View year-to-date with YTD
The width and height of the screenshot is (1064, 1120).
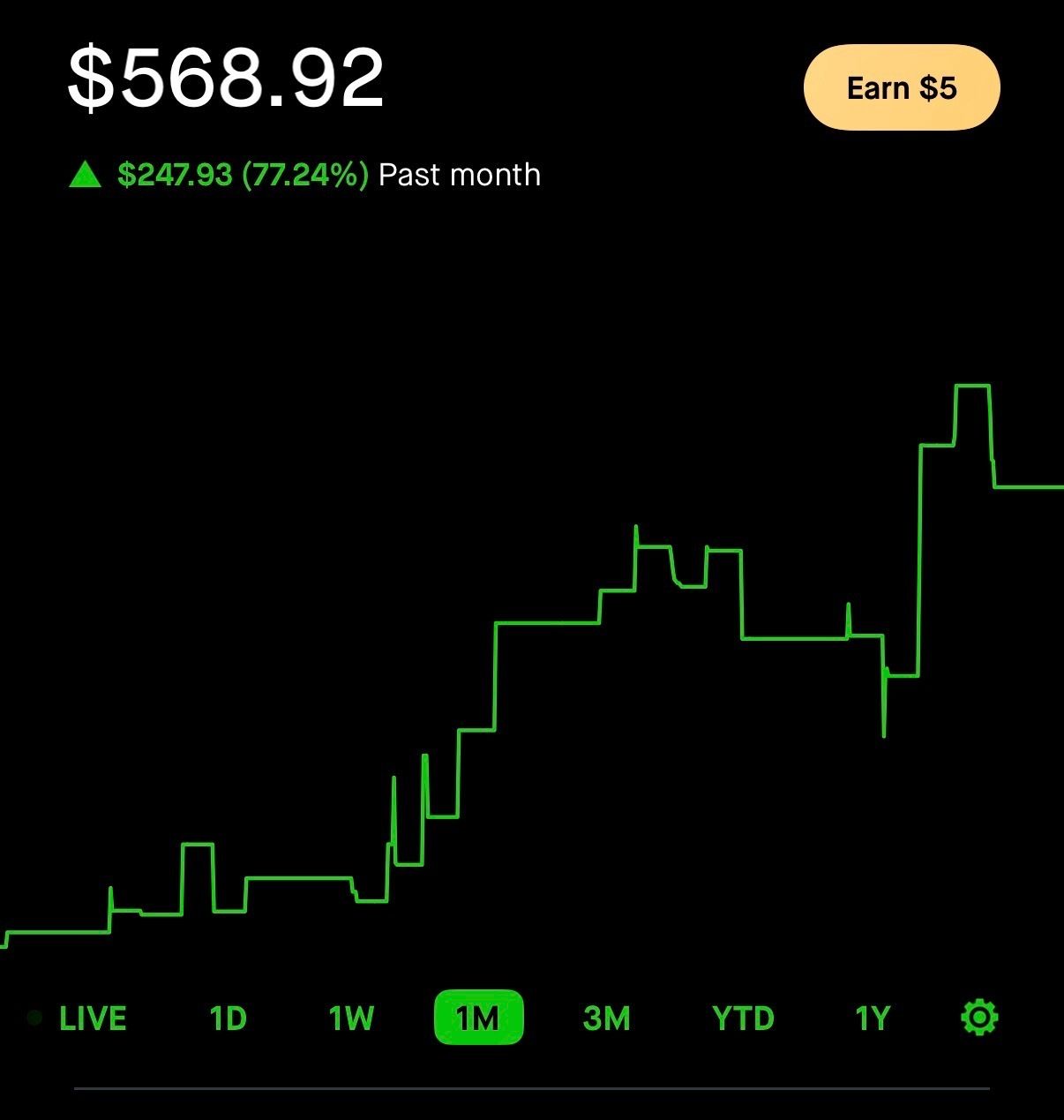(x=743, y=1019)
